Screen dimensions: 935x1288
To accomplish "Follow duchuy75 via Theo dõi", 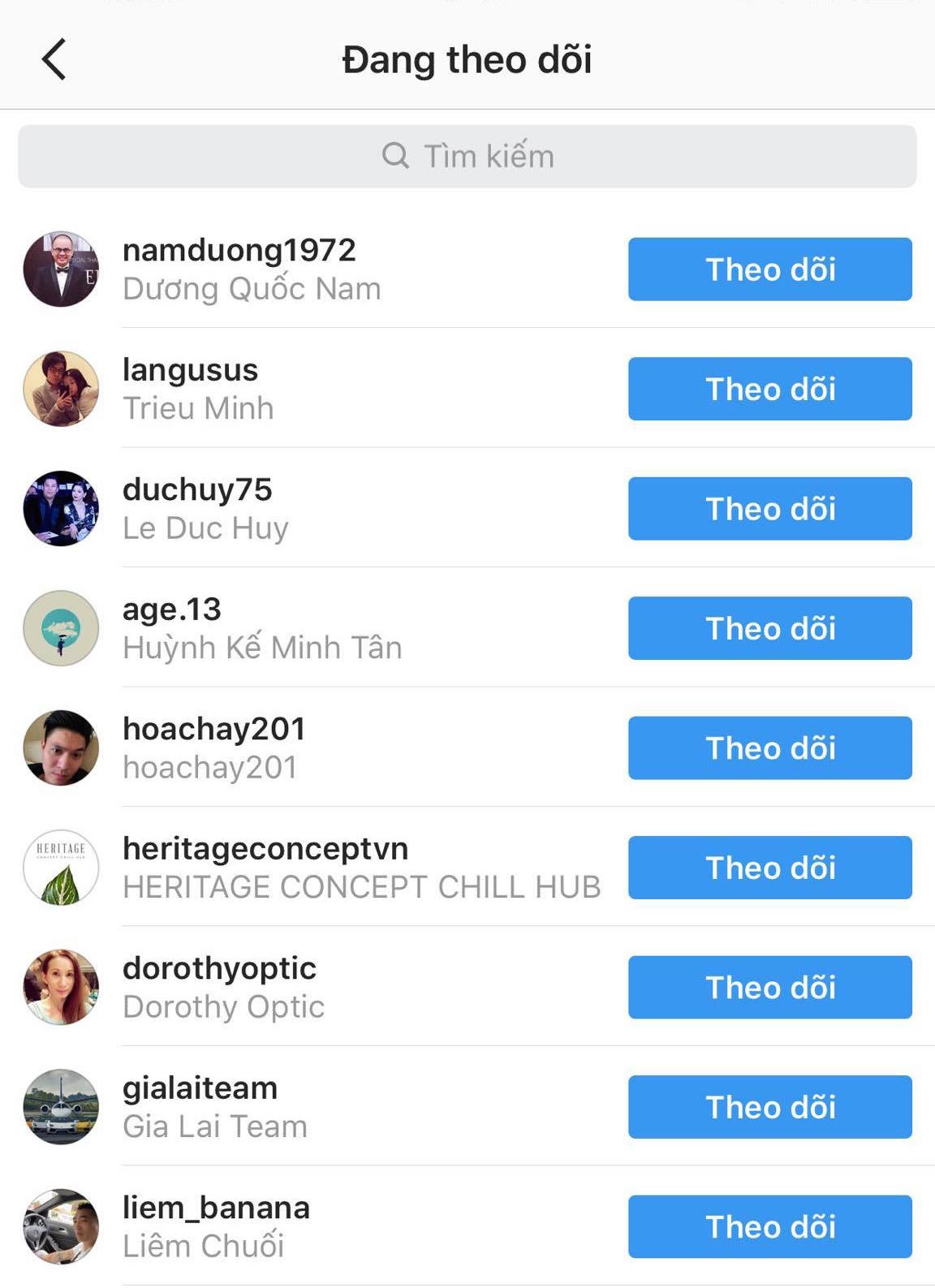I will point(769,509).
